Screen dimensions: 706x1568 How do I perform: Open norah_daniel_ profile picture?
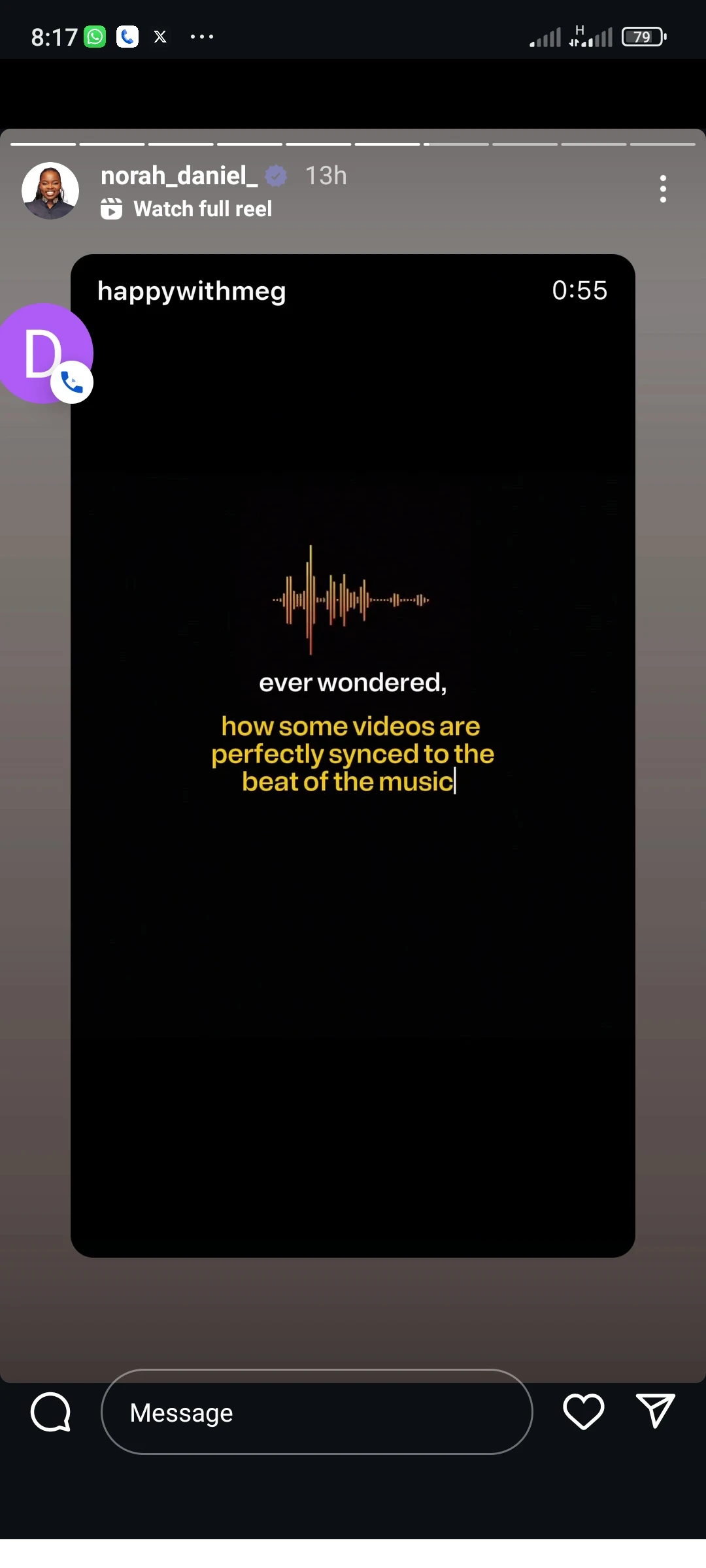point(50,190)
